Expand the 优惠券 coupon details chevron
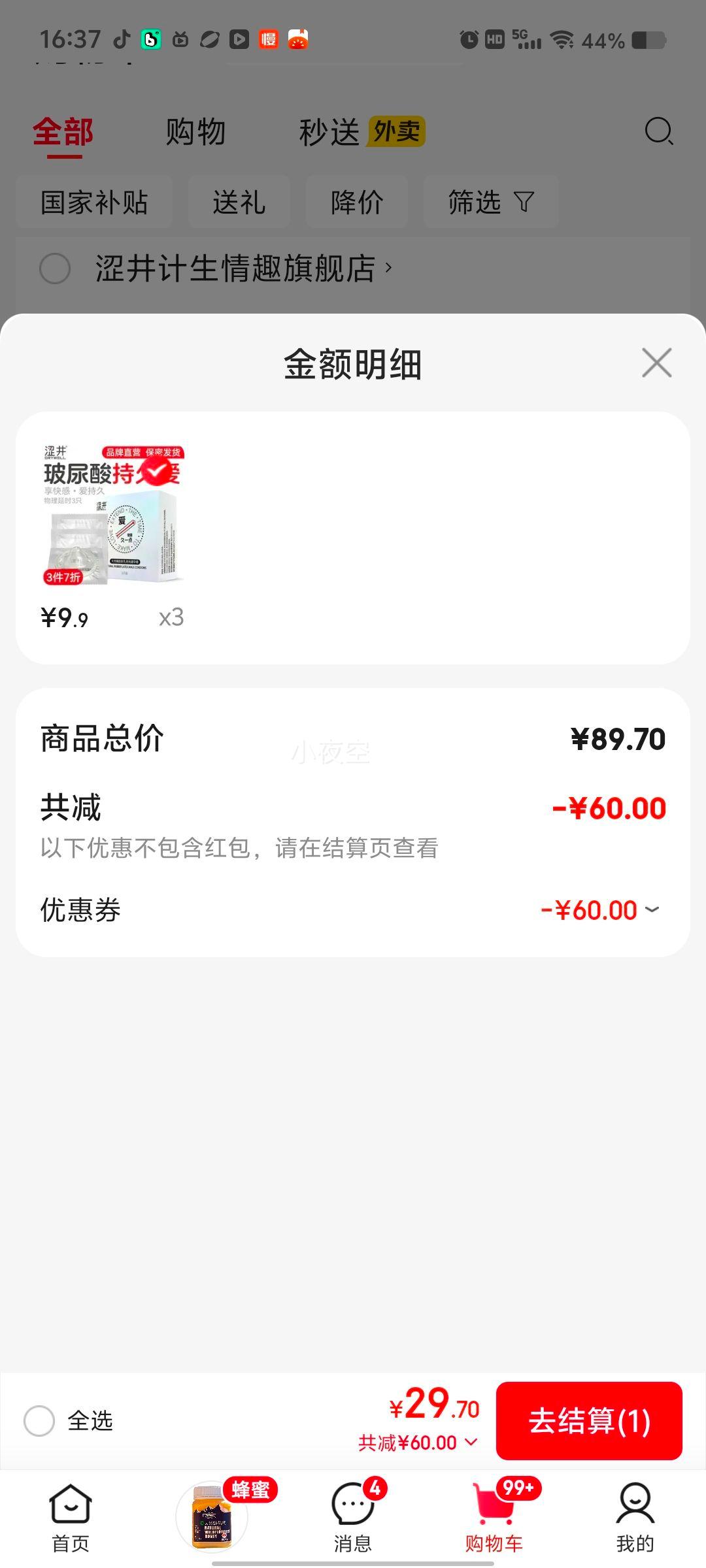 pyautogui.click(x=650, y=909)
